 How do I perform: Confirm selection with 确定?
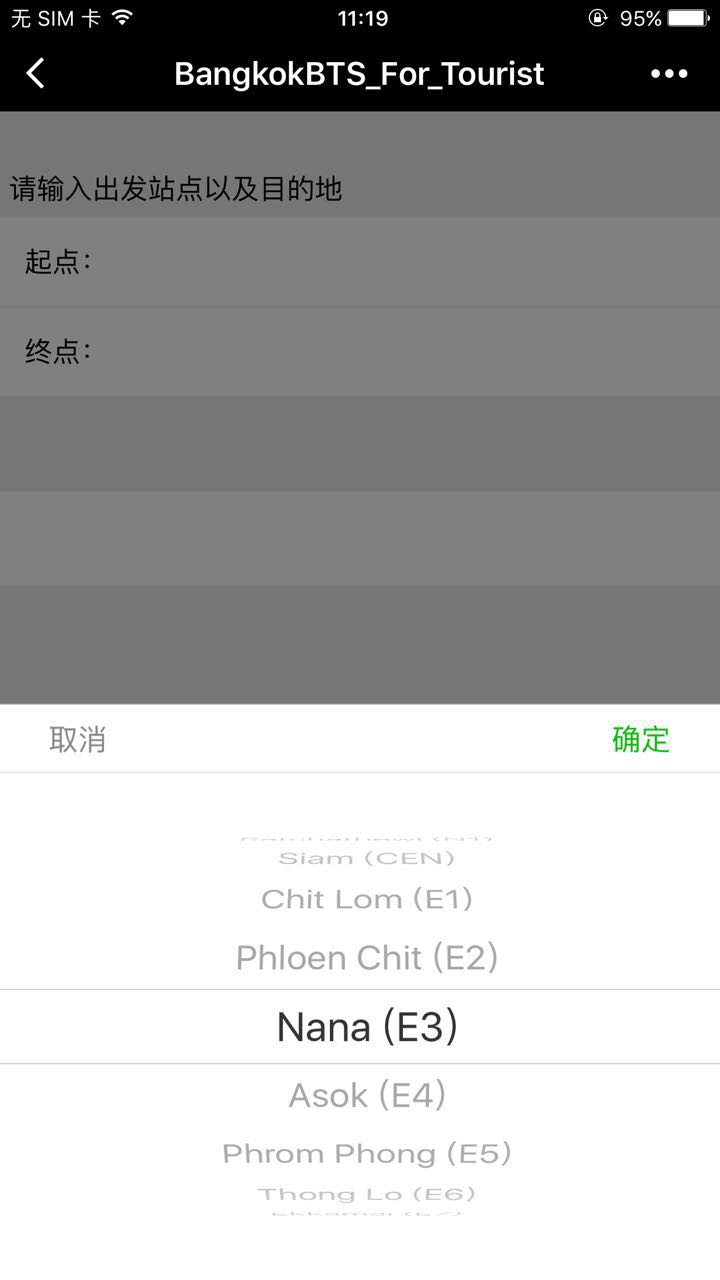640,739
